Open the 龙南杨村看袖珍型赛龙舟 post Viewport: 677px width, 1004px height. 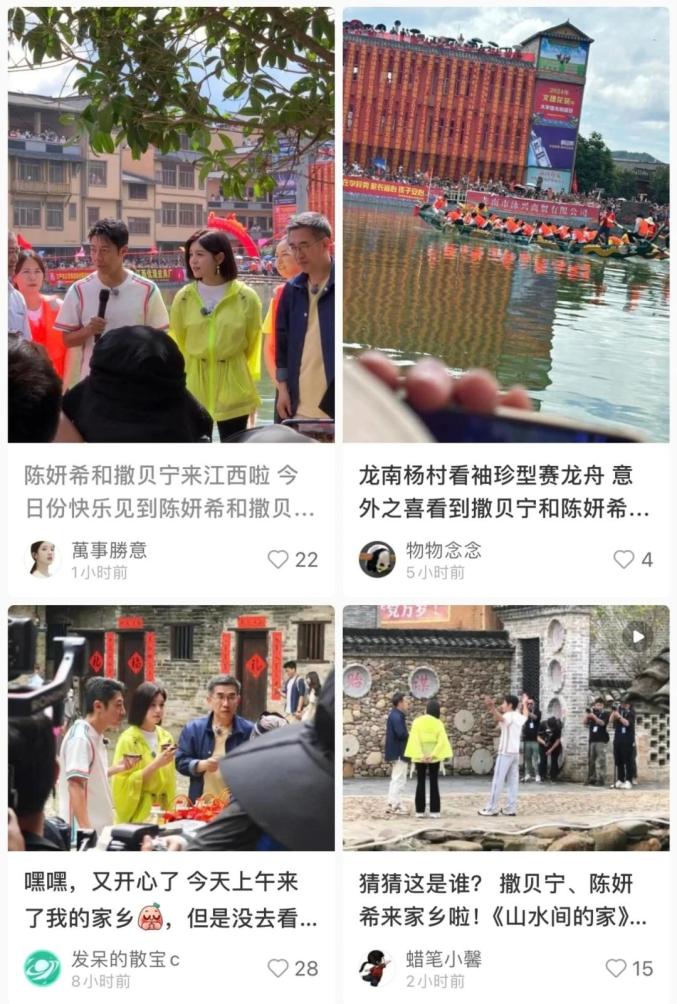pyautogui.click(x=506, y=226)
